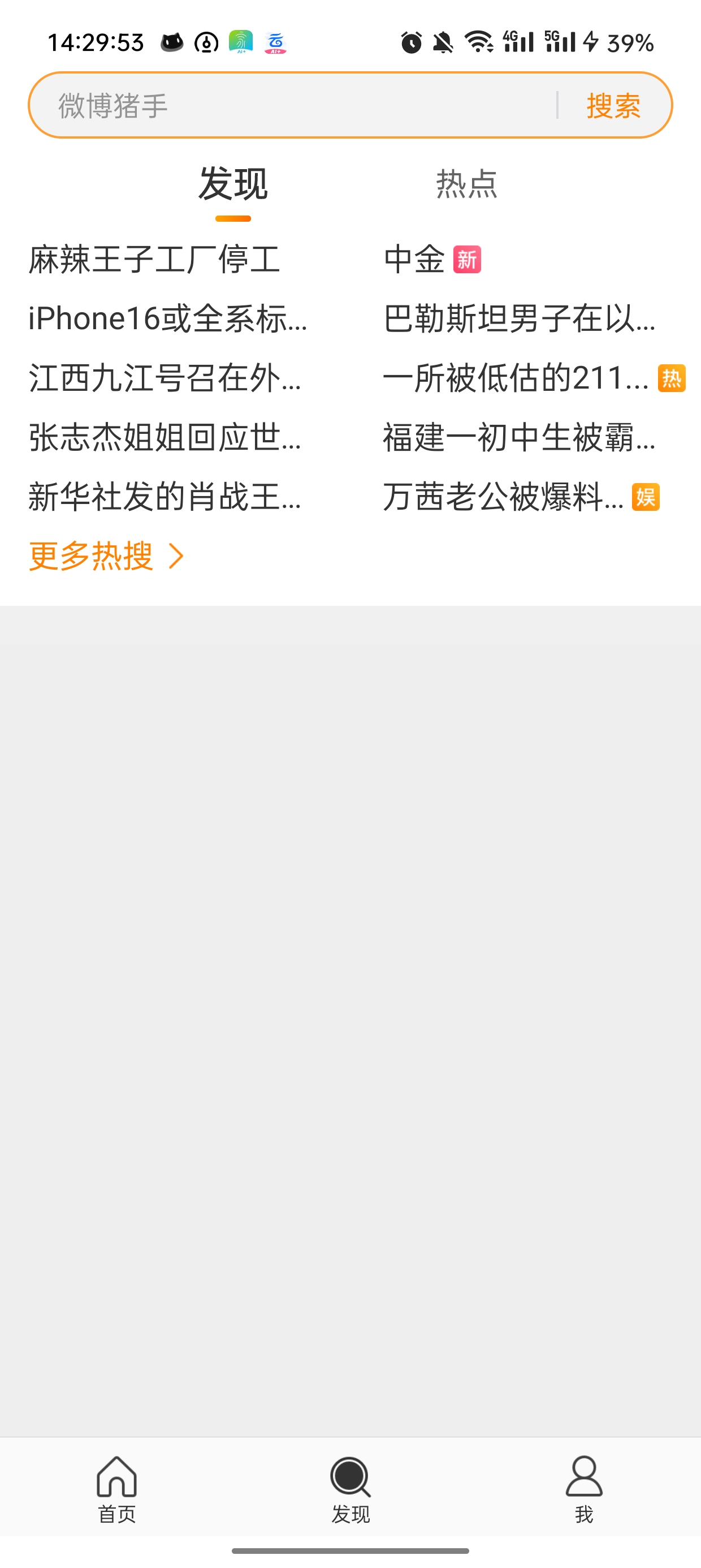
Task: Tap the orange 搜索 button
Action: click(x=613, y=105)
